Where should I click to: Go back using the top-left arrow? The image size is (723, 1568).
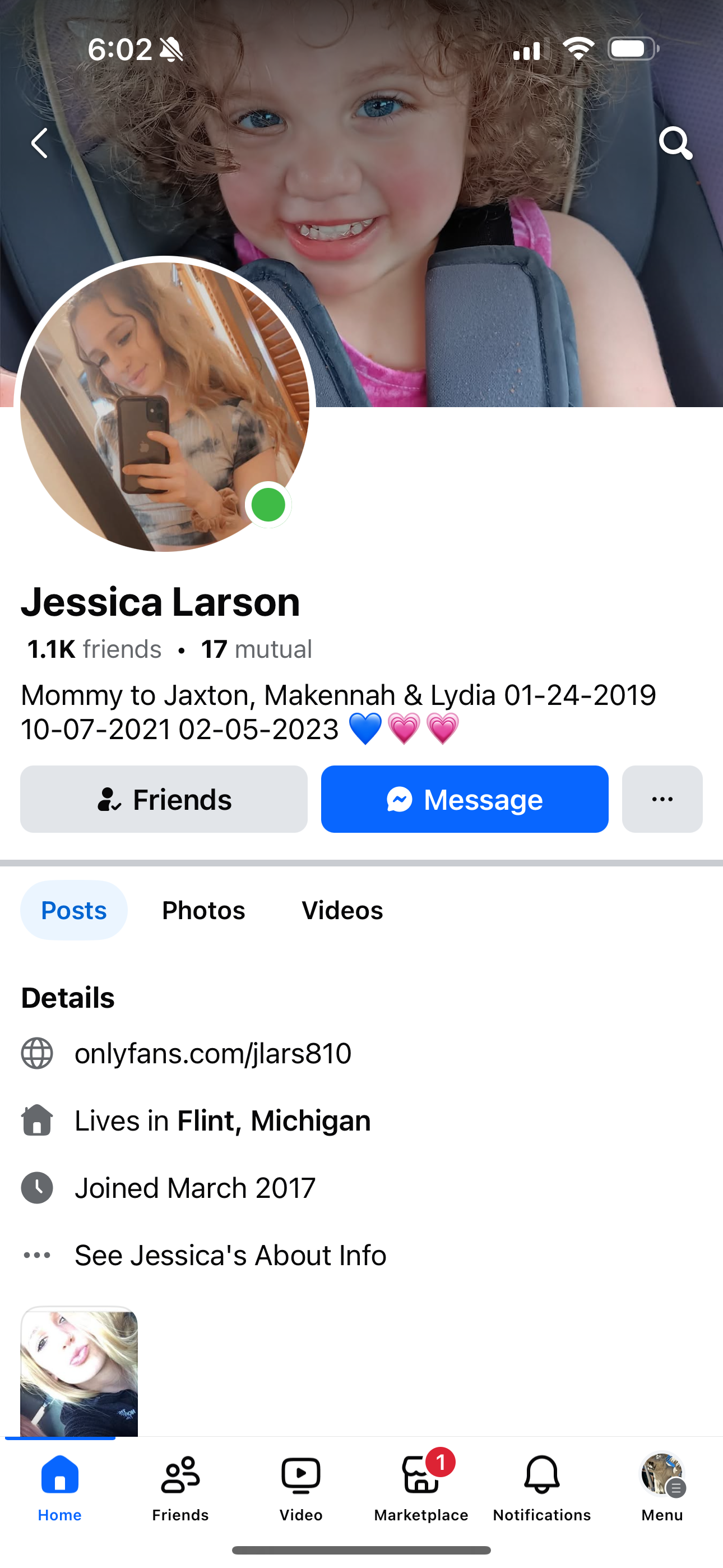point(40,143)
